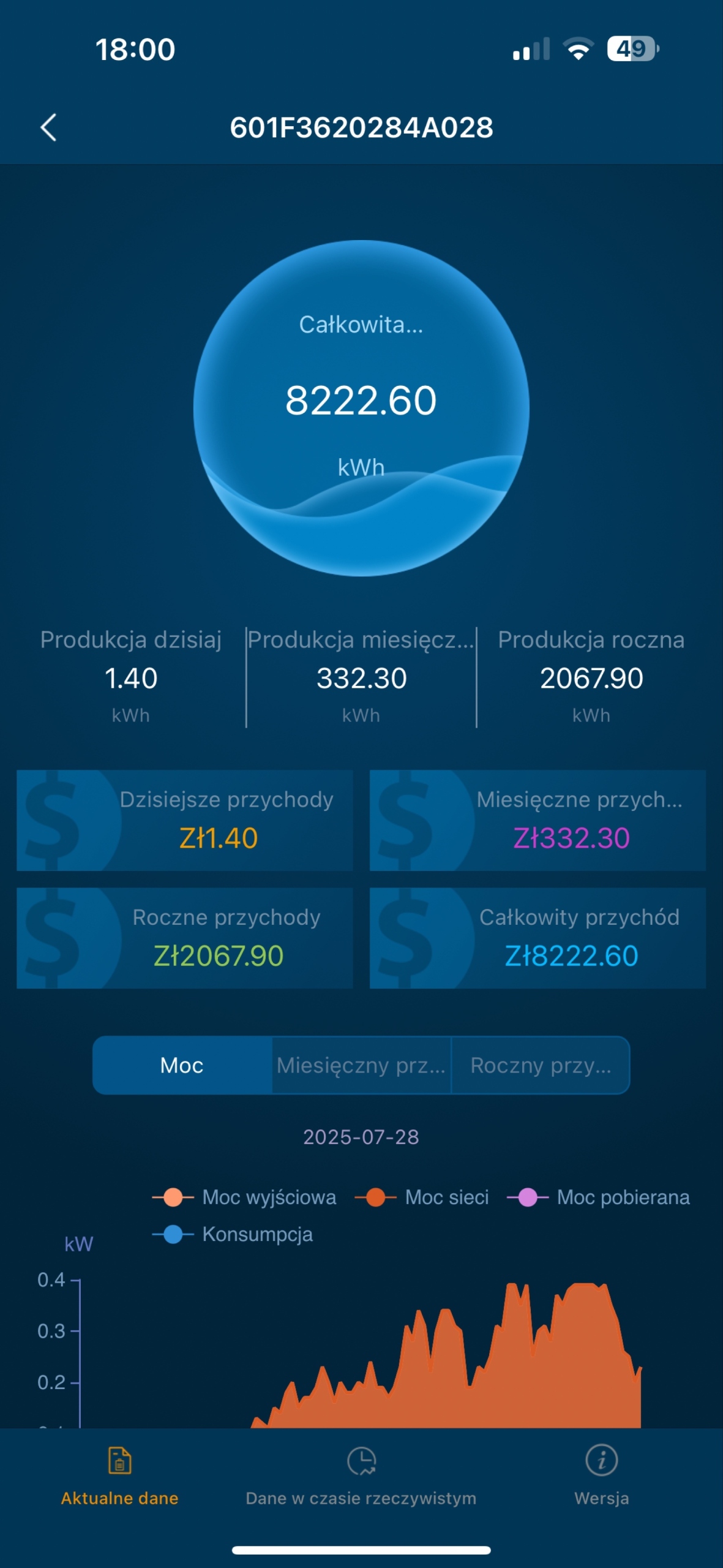The image size is (723, 1568).
Task: Tap the date 2025-07-28 to change day
Action: click(361, 1137)
